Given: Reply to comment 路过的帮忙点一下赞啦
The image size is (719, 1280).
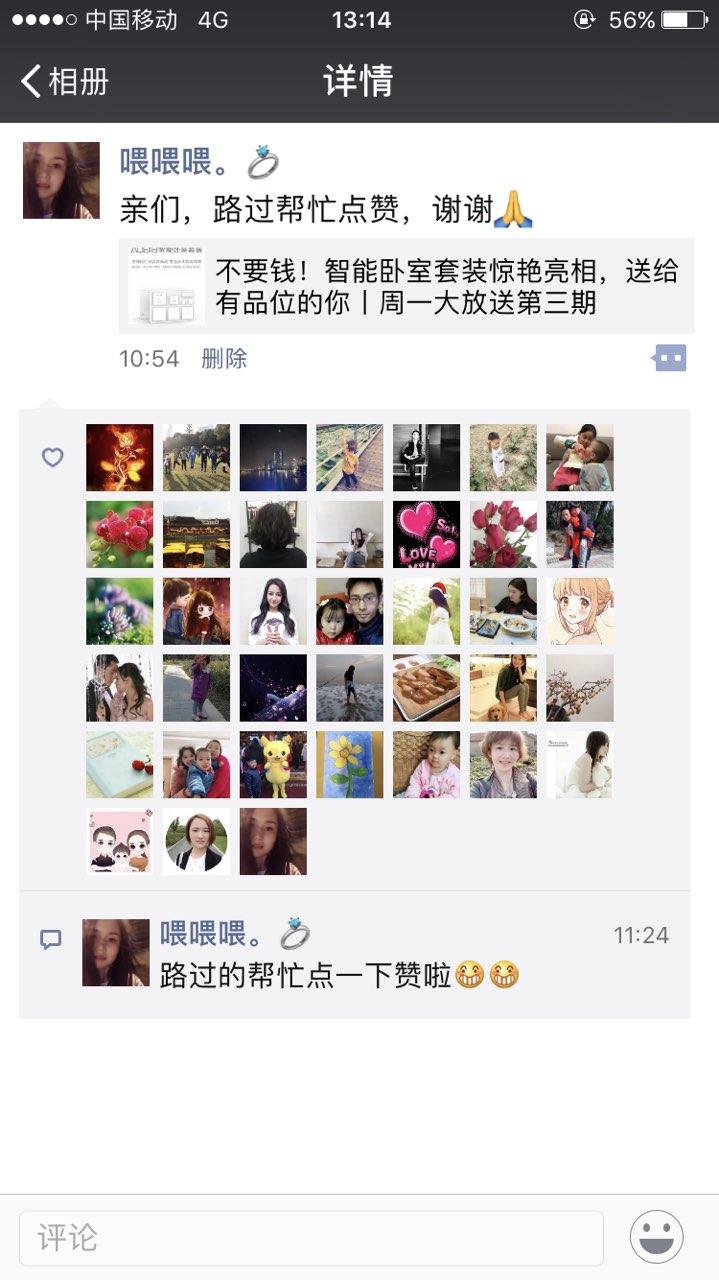Looking at the screenshot, I should click(340, 975).
